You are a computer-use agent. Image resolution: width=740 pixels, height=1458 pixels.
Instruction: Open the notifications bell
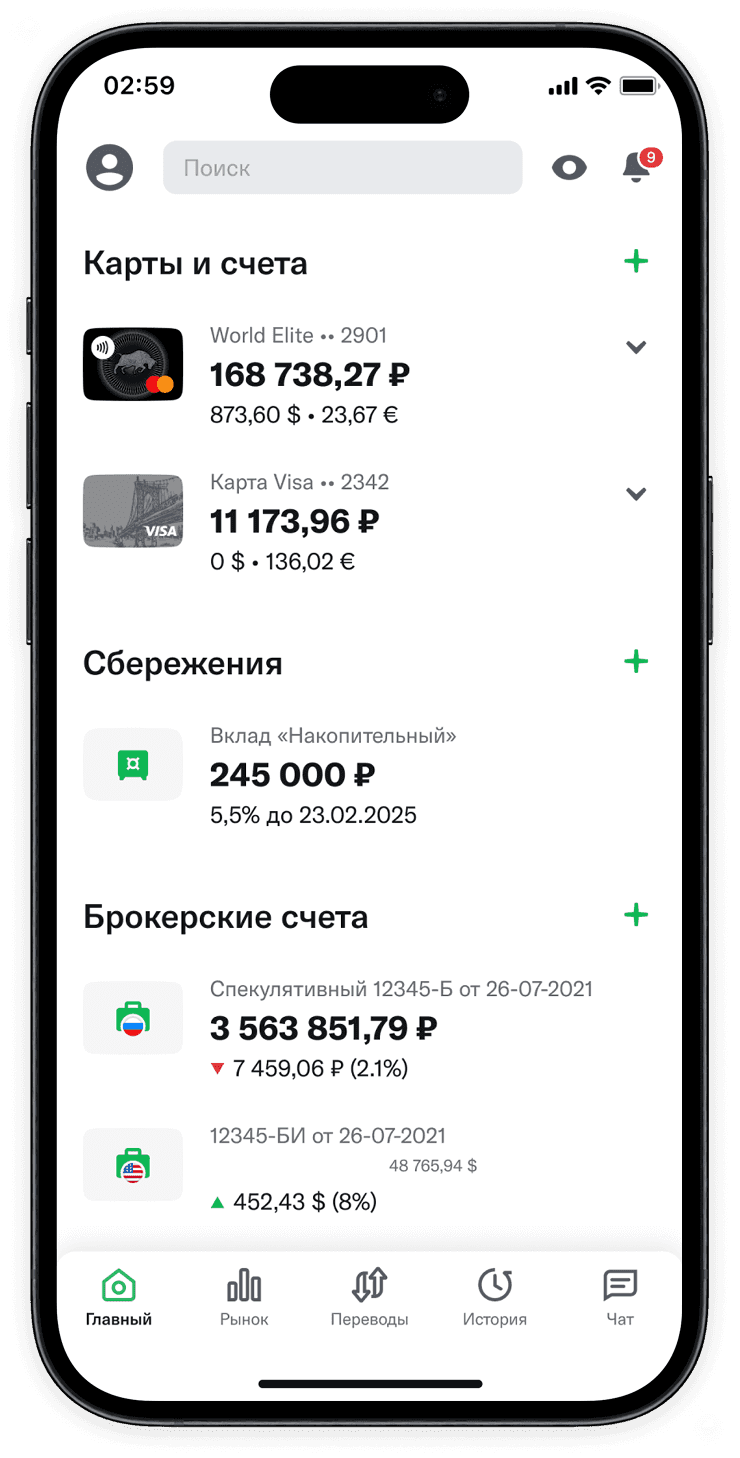pos(636,167)
